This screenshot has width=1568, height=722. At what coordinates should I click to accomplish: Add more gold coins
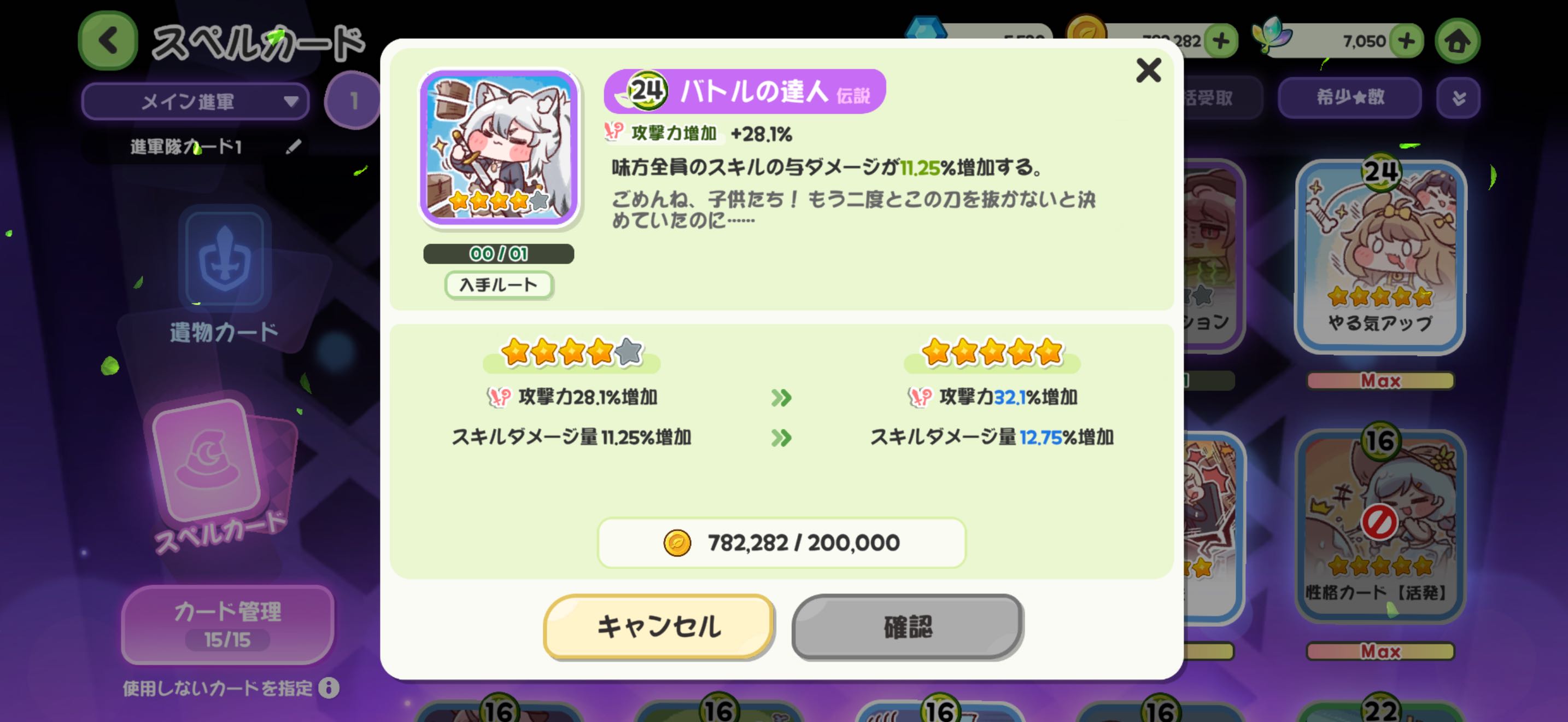pos(1220,42)
